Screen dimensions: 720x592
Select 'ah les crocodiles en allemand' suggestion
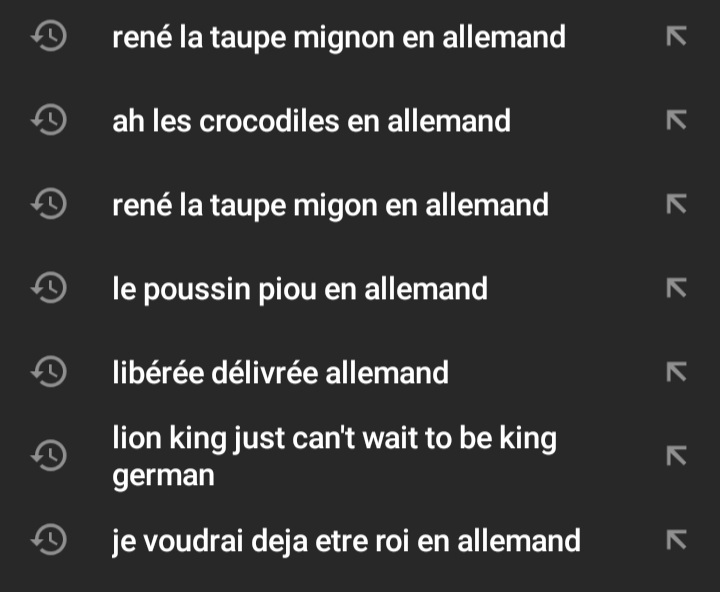(x=311, y=122)
